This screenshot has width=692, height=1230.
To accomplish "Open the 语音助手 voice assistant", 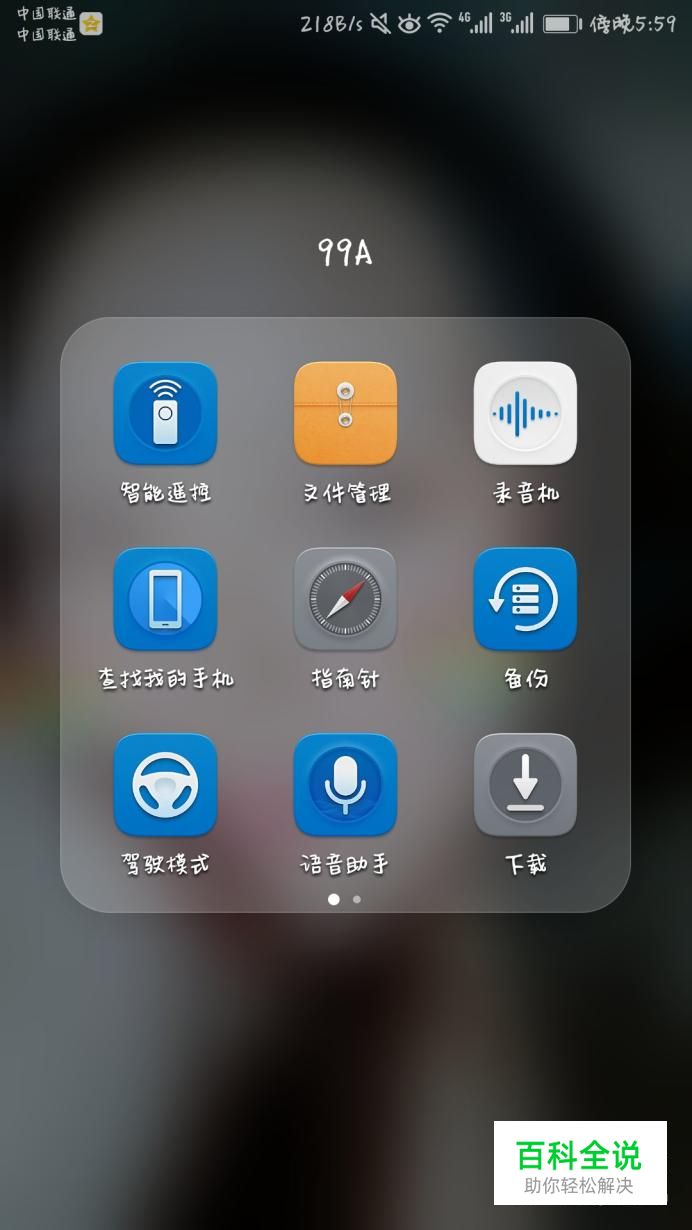I will [x=345, y=785].
